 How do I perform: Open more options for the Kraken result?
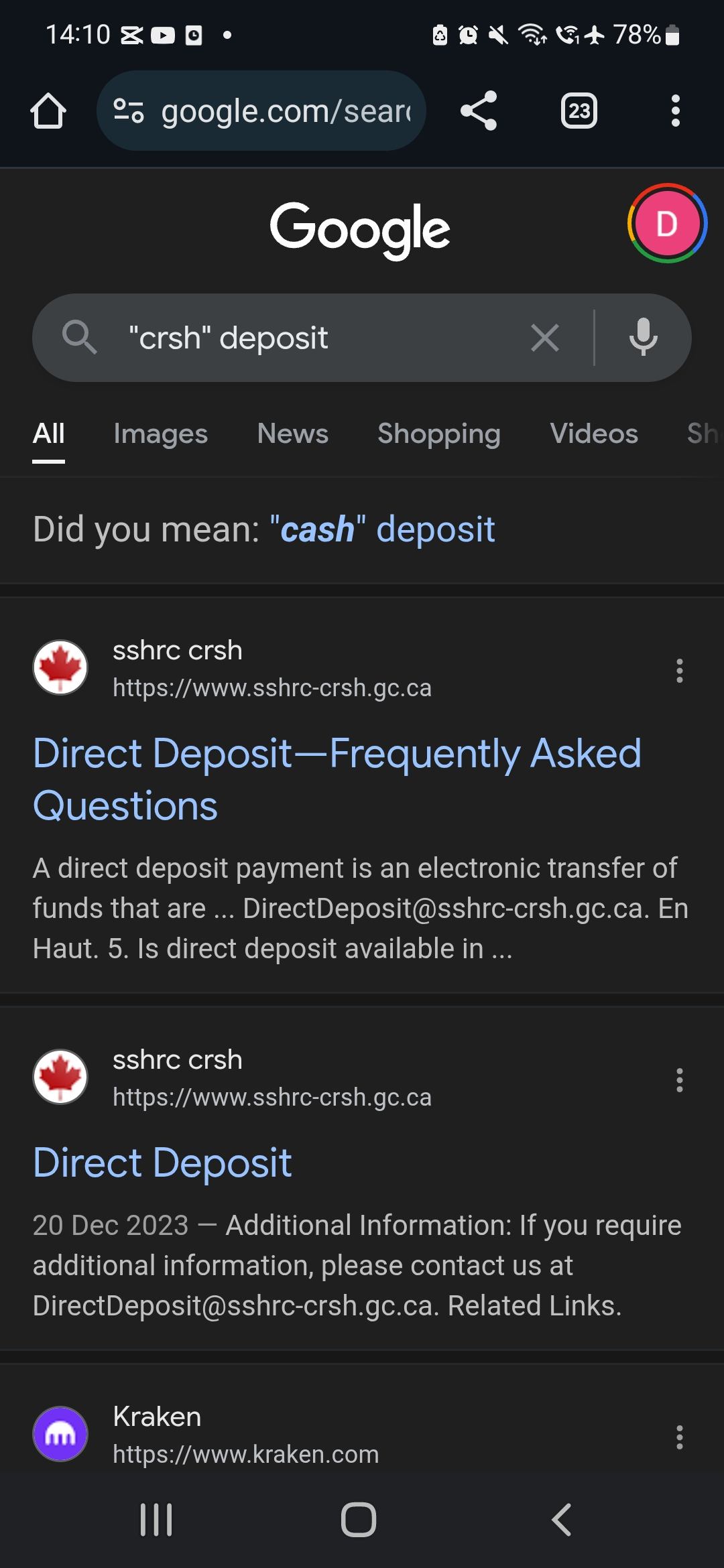pyautogui.click(x=679, y=1437)
